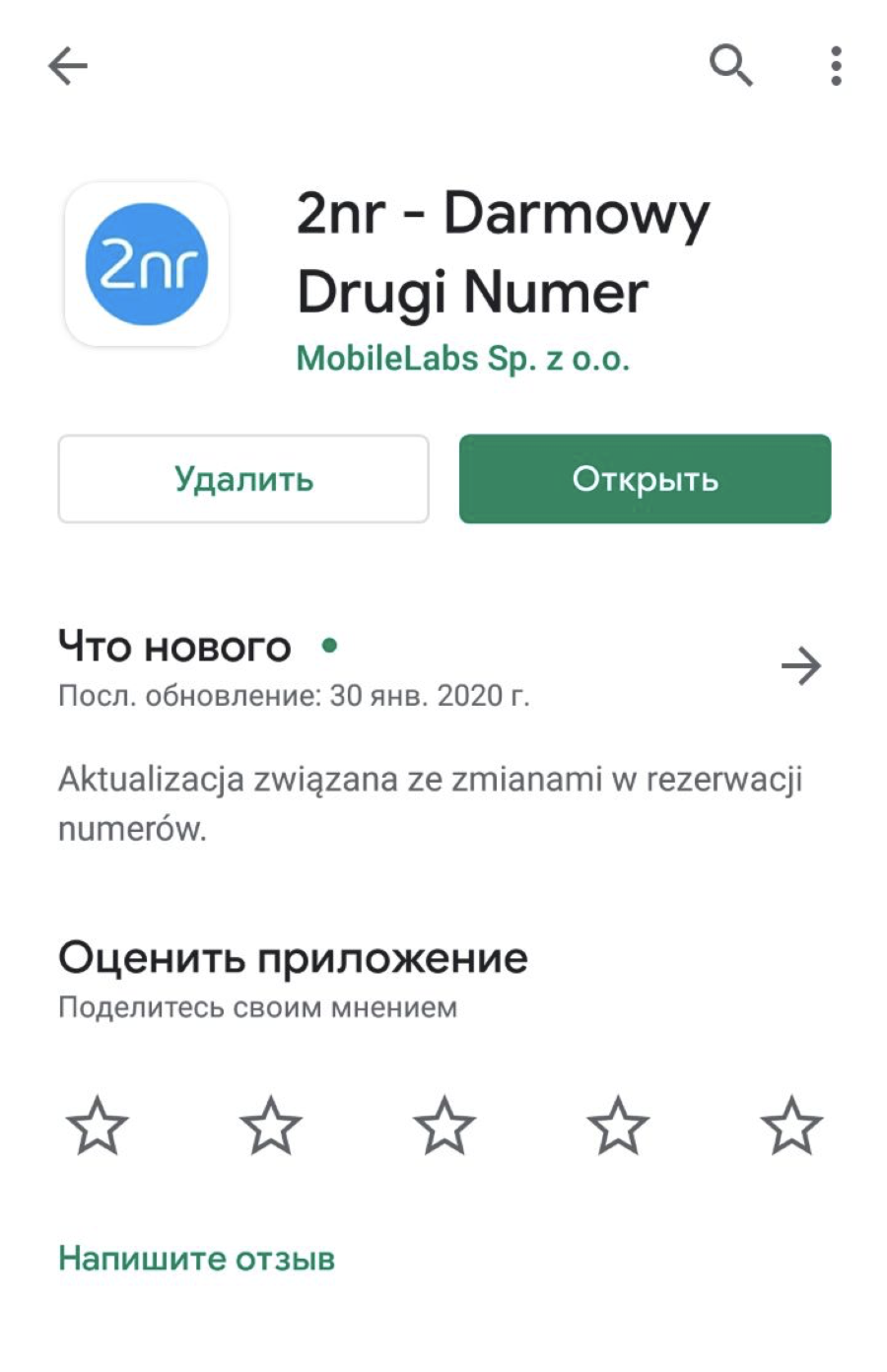The image size is (887, 1372).
Task: Rate the app four stars
Action: click(618, 1125)
